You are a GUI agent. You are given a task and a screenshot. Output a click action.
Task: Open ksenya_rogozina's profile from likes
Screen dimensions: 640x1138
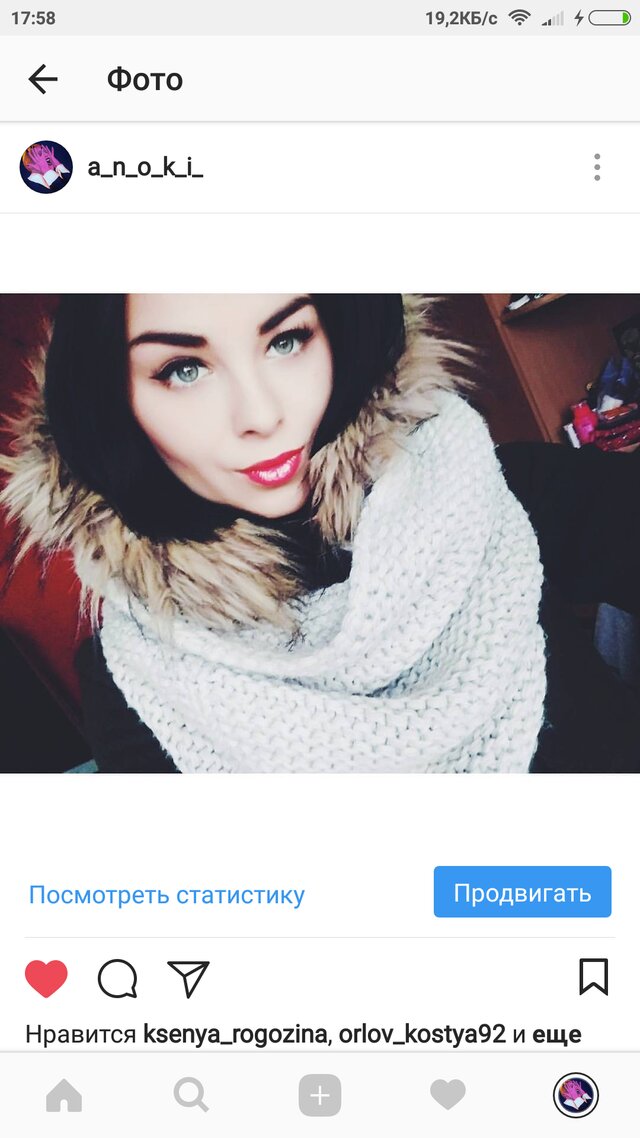[236, 1034]
